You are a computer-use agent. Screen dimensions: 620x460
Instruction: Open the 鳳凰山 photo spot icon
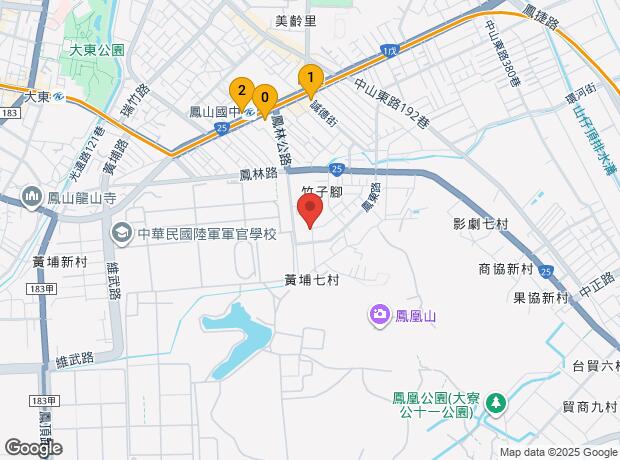[380, 315]
